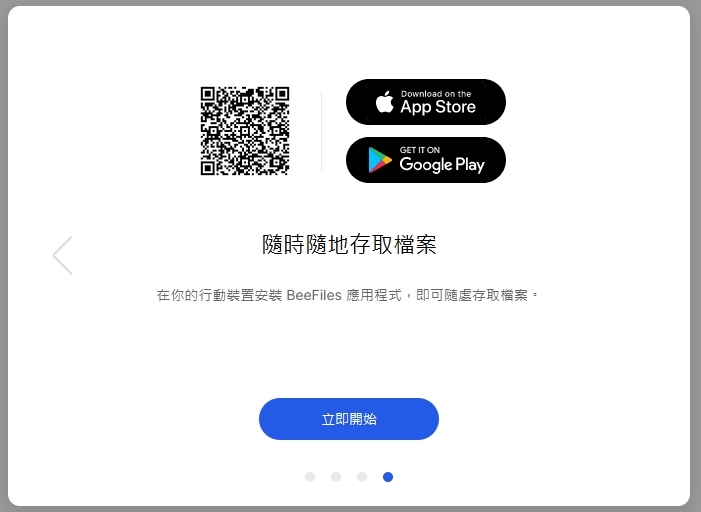Image resolution: width=701 pixels, height=512 pixels.
Task: Switch to the third page indicator dot
Action: [x=362, y=477]
